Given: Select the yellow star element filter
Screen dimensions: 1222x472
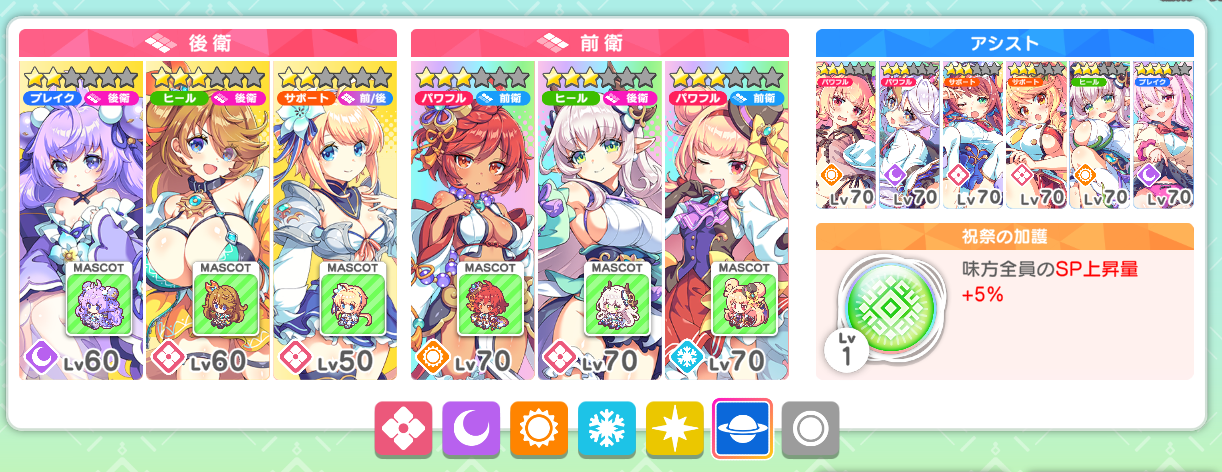Looking at the screenshot, I should [674, 430].
